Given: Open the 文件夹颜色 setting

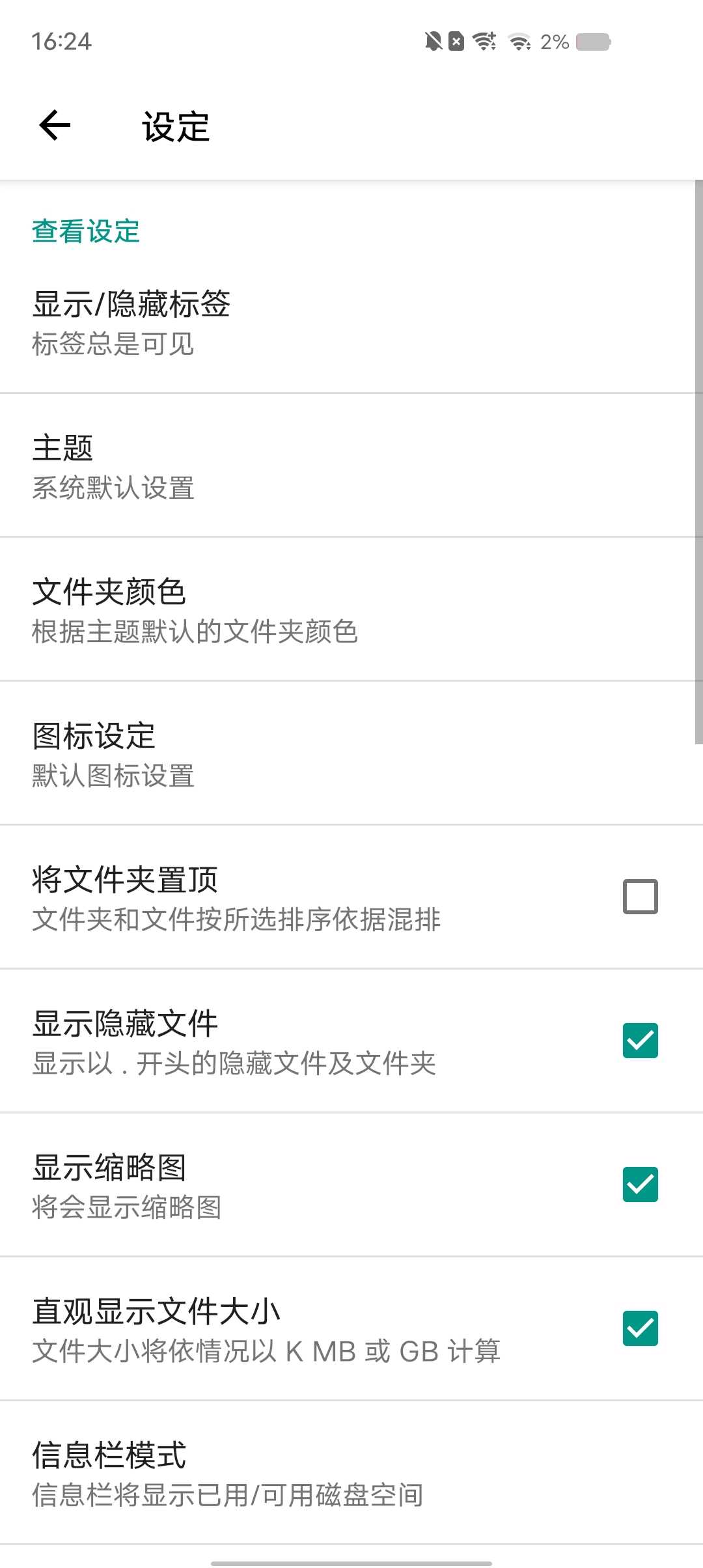Looking at the screenshot, I should (x=351, y=609).
